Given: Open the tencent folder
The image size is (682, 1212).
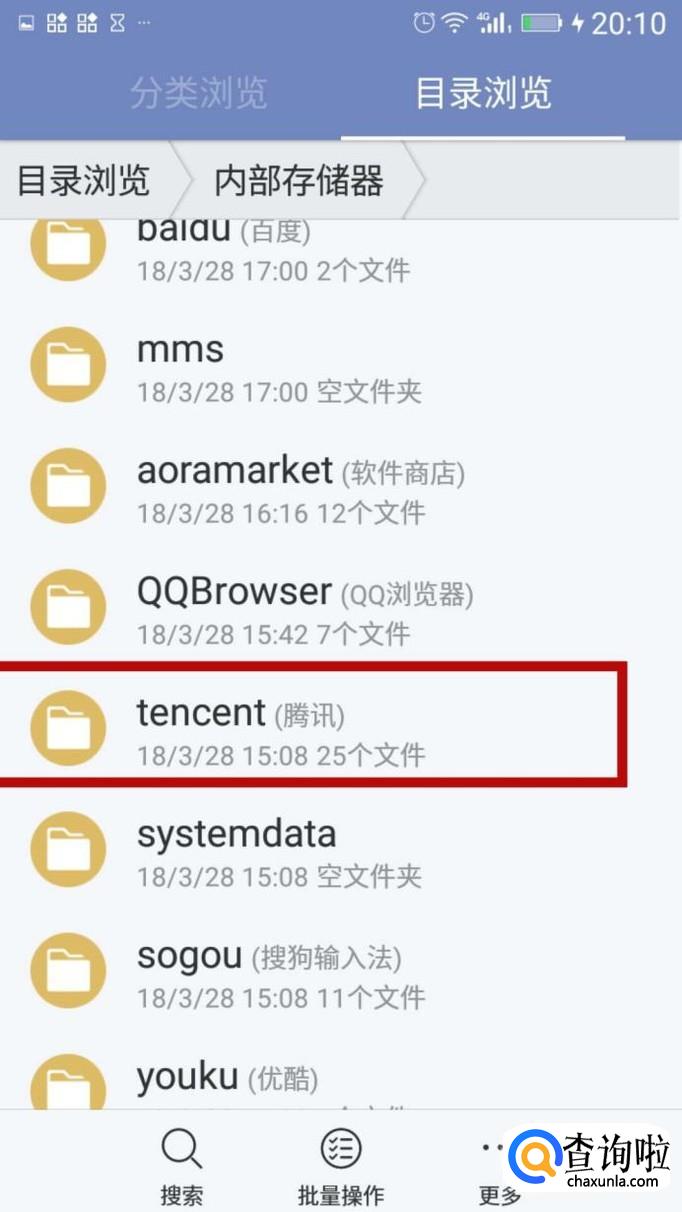Looking at the screenshot, I should 341,730.
